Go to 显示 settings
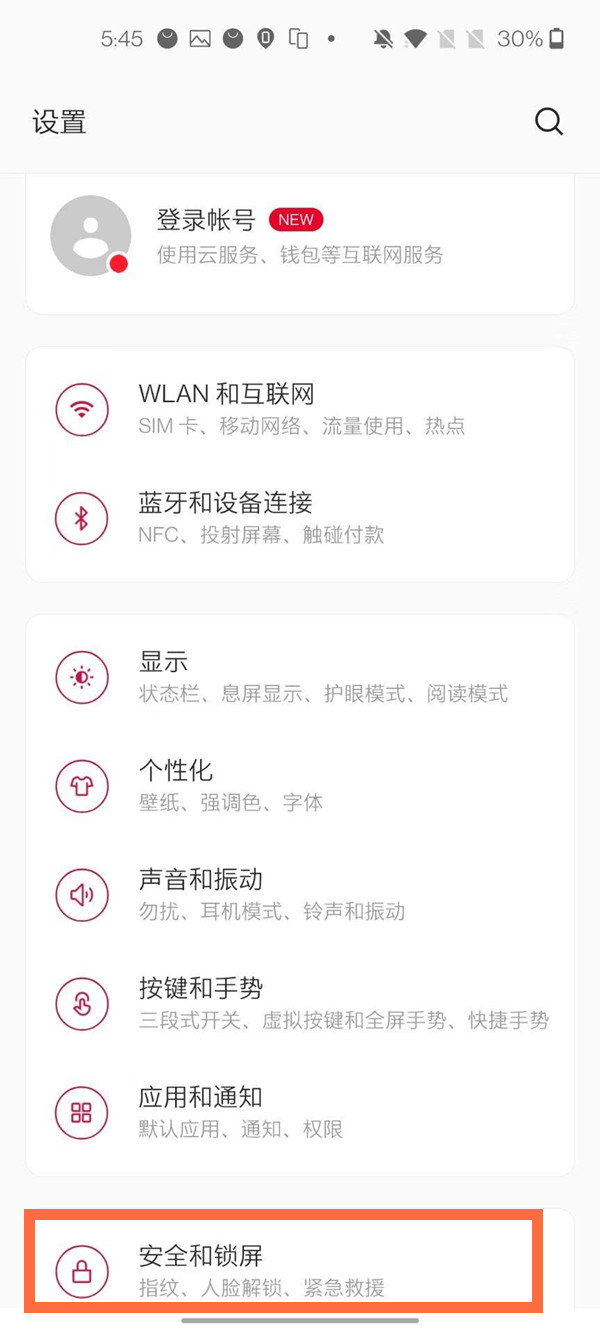The height and width of the screenshot is (1333, 600). point(300,677)
